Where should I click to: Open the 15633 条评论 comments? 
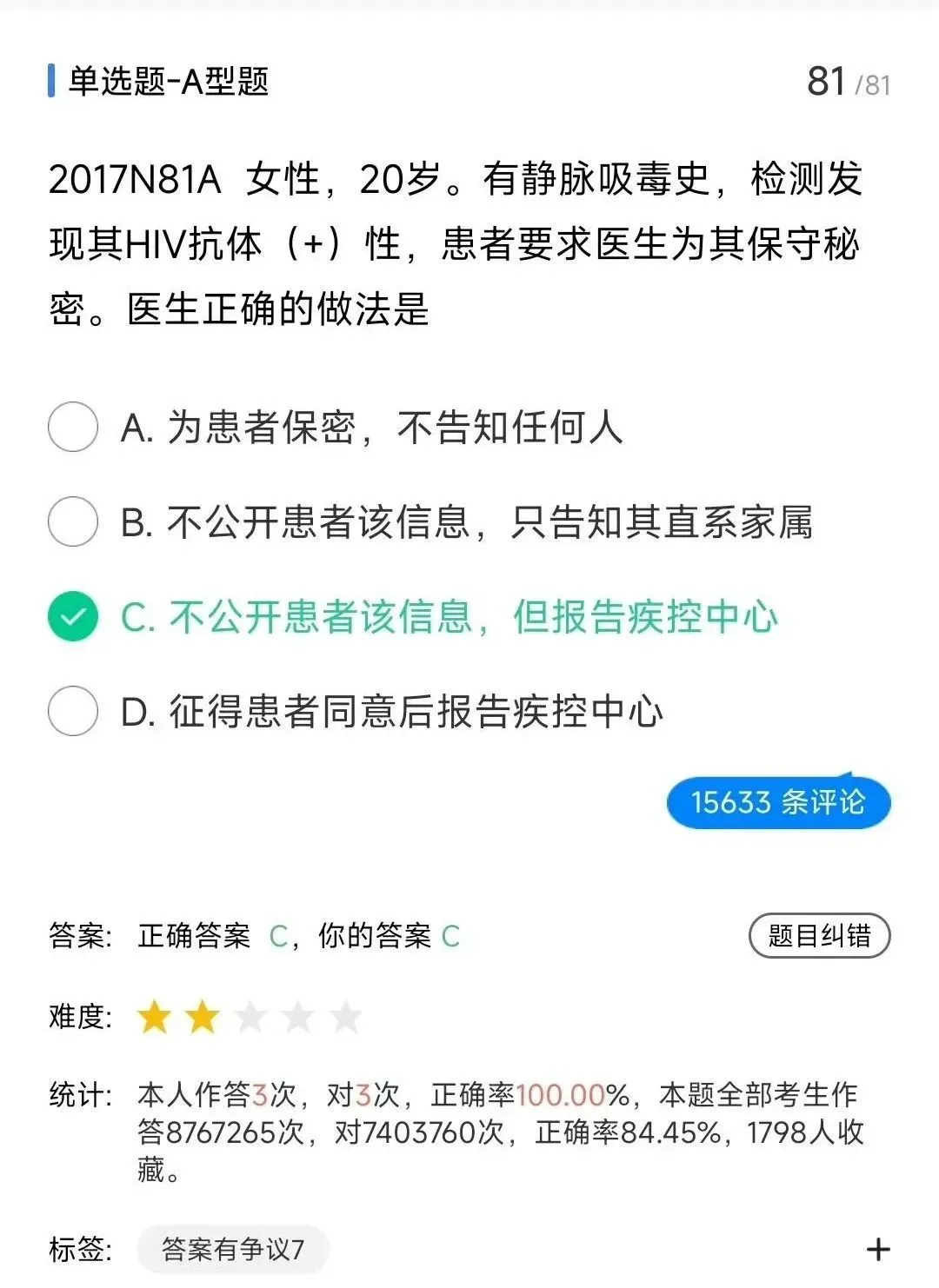778,801
